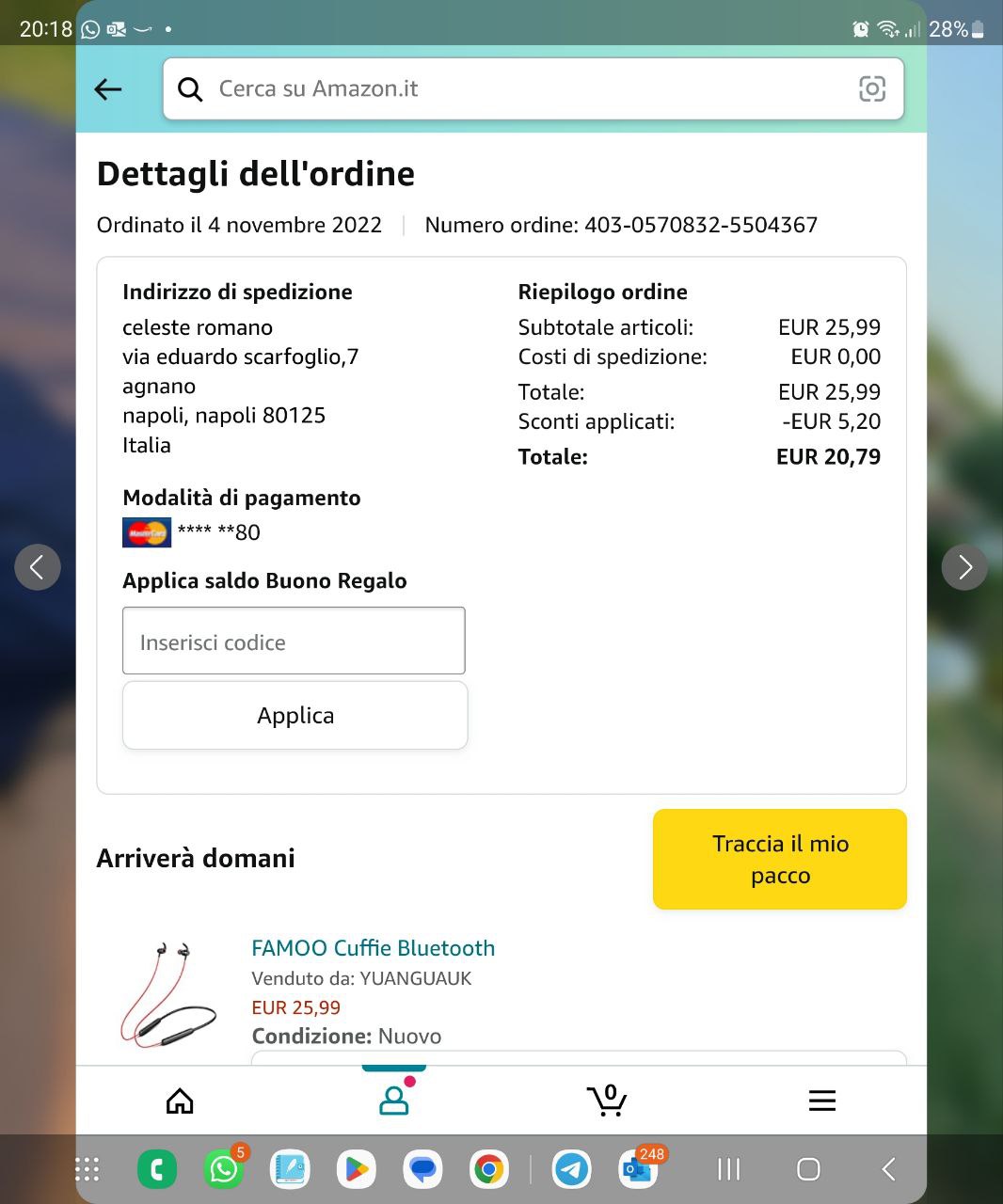Open the recent apps system button
The height and width of the screenshot is (1204, 1003).
728,1169
